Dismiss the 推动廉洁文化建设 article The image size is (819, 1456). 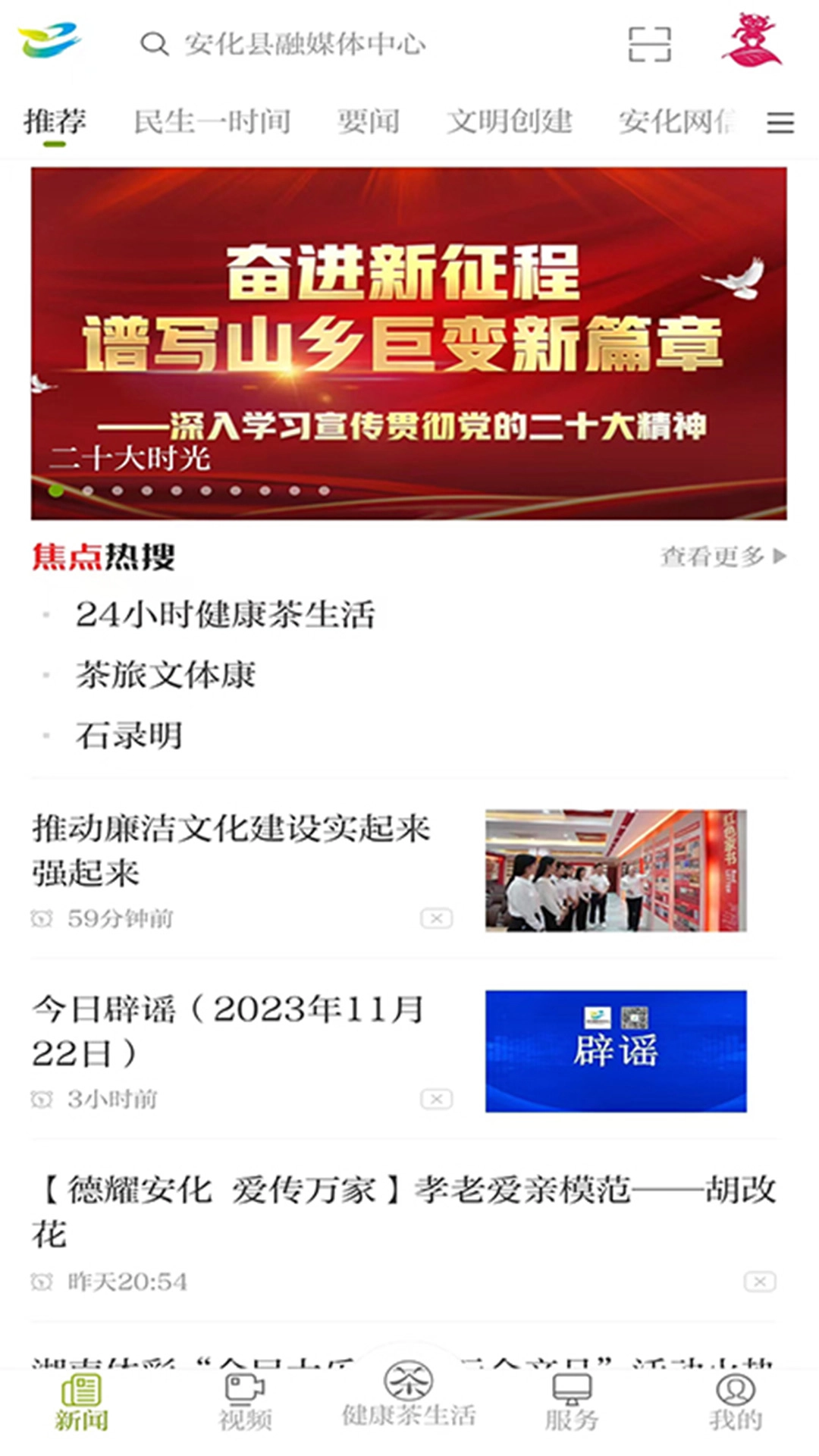pos(437,918)
